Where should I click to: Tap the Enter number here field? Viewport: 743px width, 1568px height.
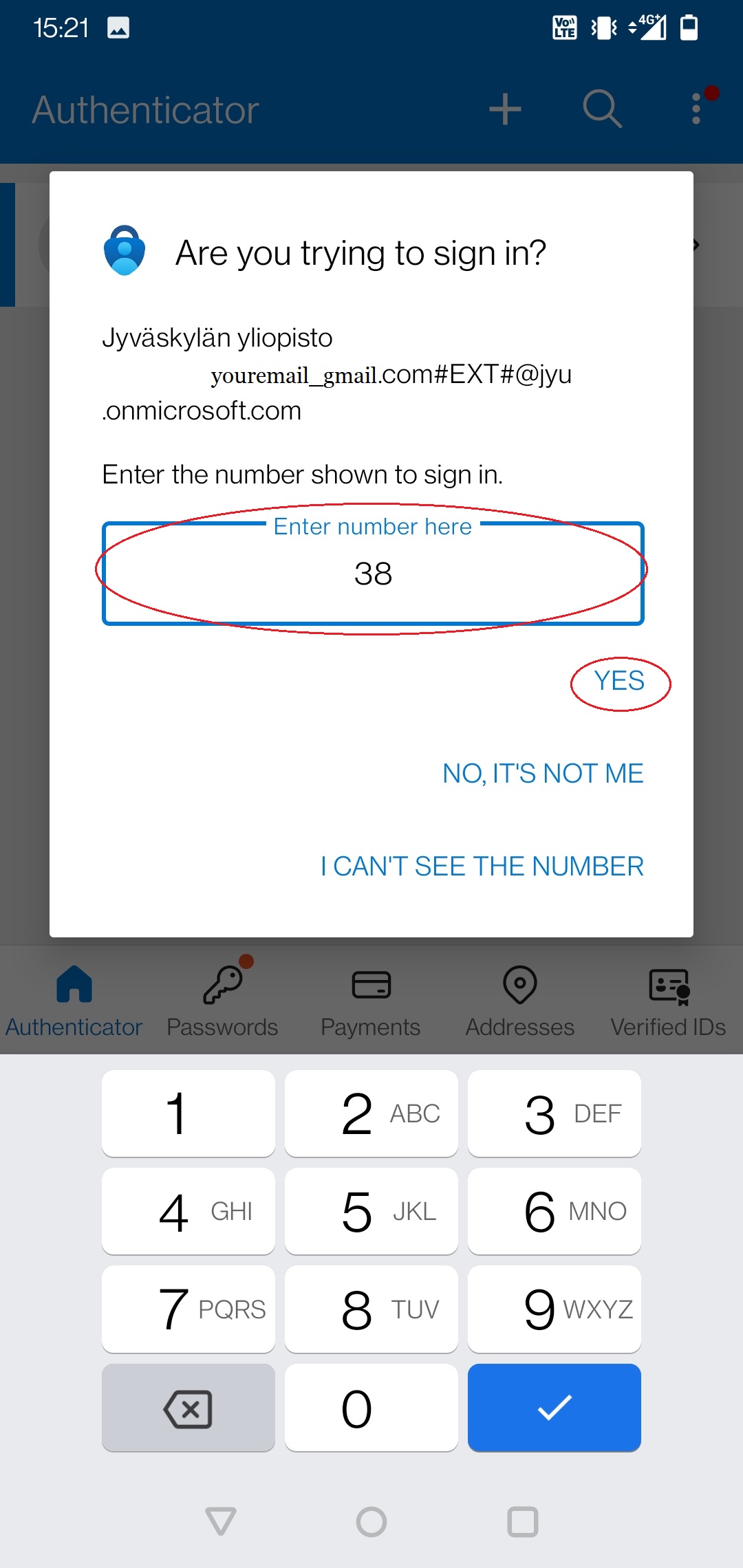coord(373,573)
